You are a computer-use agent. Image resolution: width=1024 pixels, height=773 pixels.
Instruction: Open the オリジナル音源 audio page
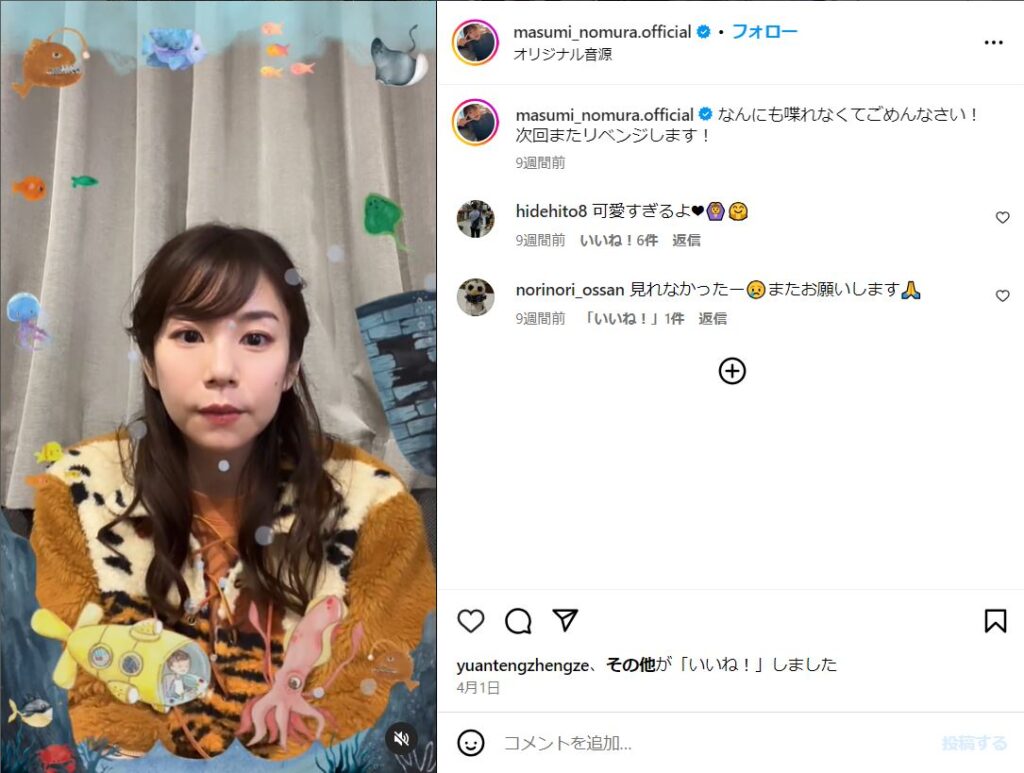pos(562,54)
